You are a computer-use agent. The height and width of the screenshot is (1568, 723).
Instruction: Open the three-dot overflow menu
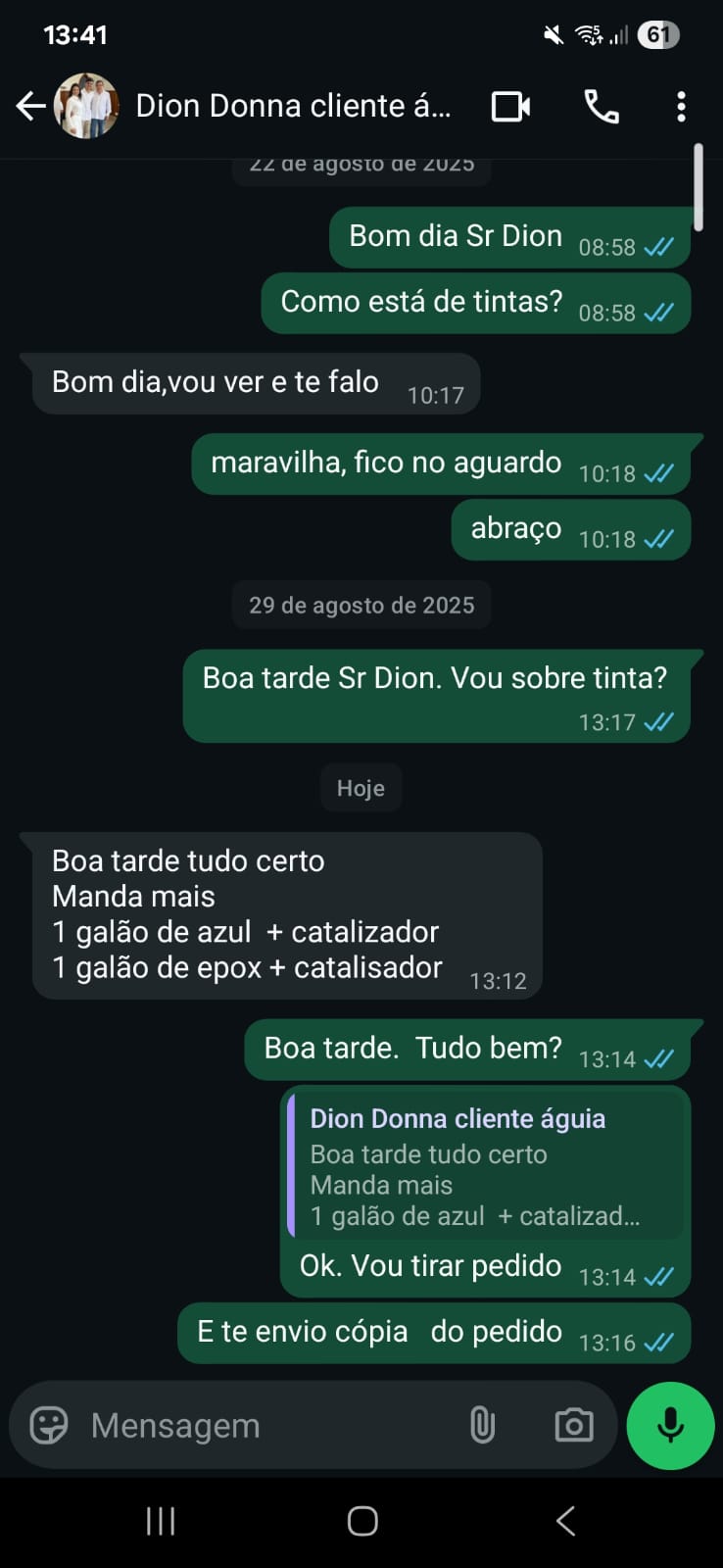pos(681,106)
